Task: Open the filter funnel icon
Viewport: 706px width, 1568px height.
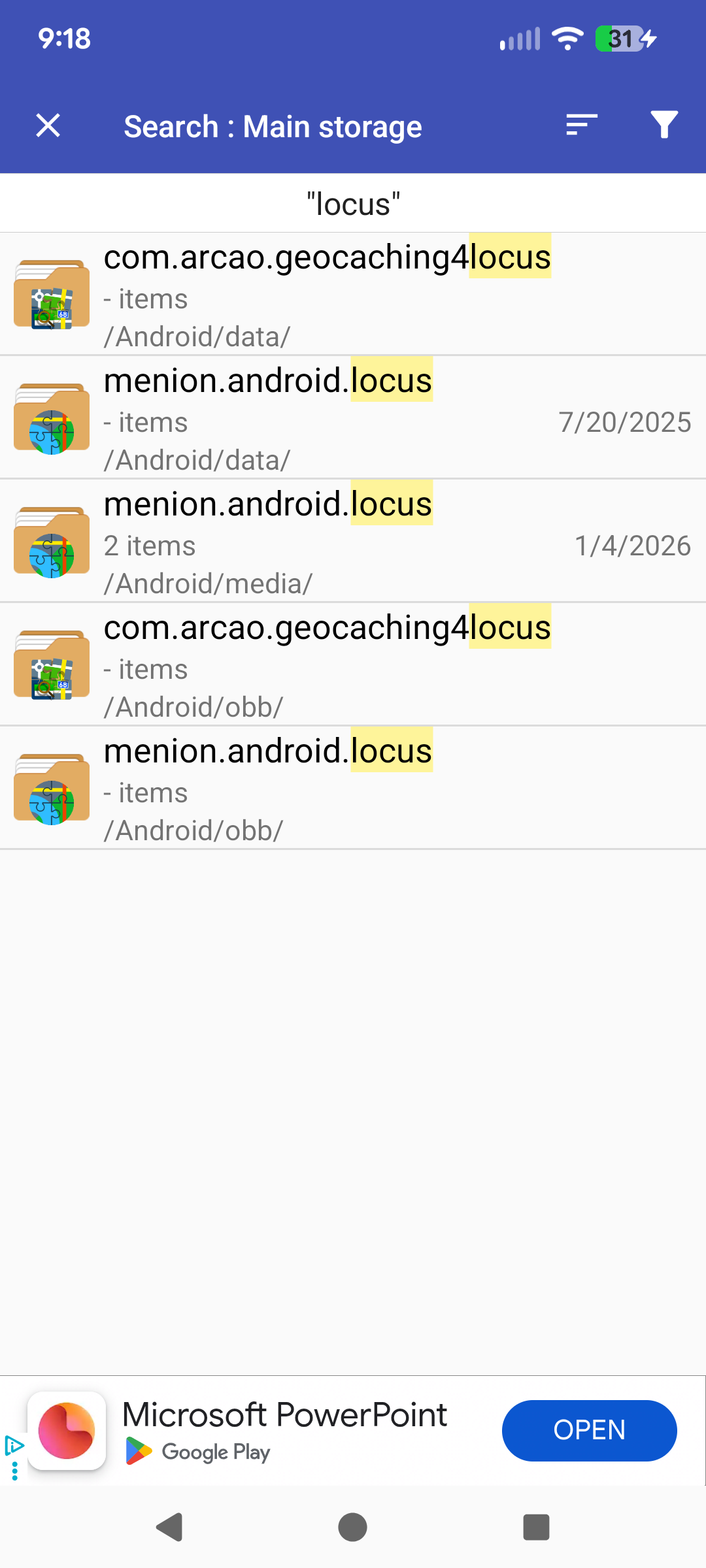Action: 664,125
